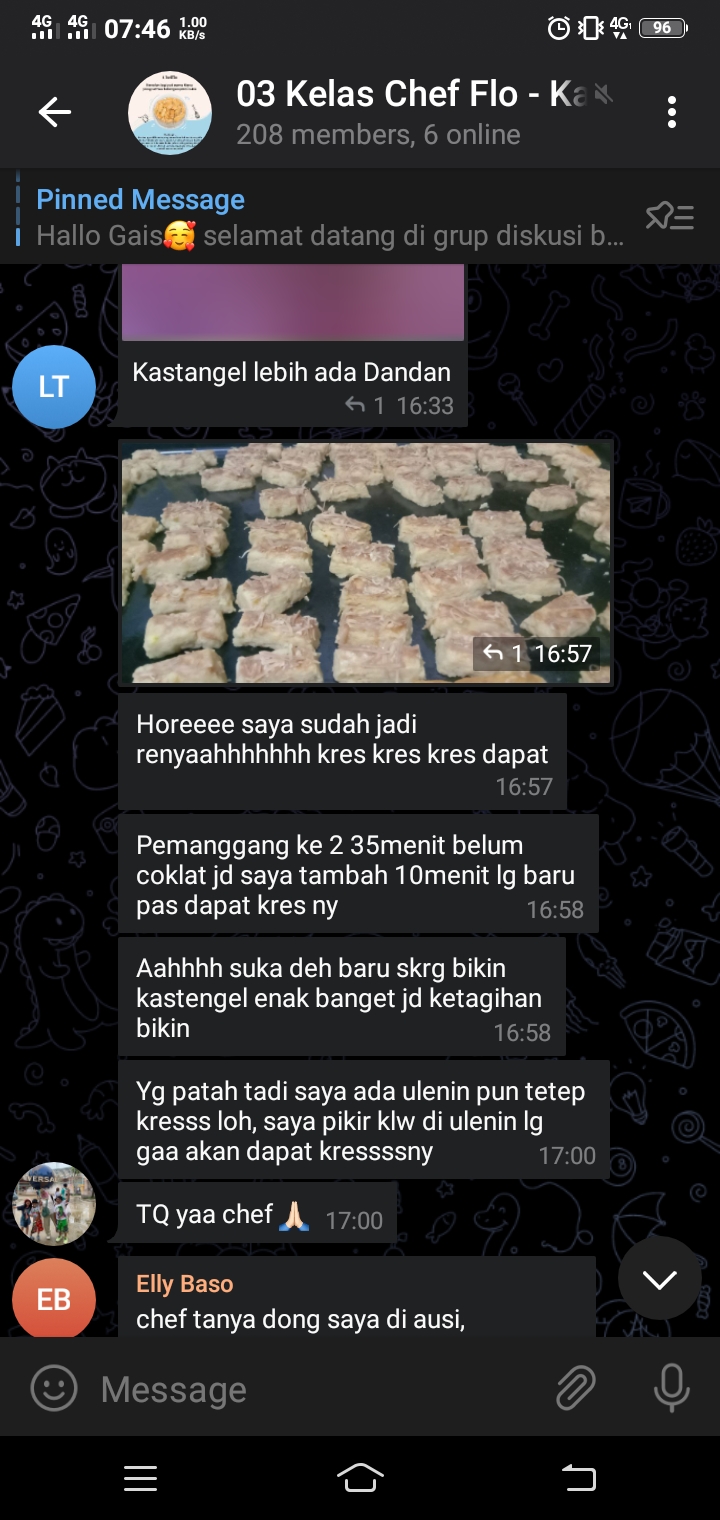Tap the EB avatar beside Elly Baso's message
The width and height of the screenshot is (720, 1520).
(x=54, y=1298)
